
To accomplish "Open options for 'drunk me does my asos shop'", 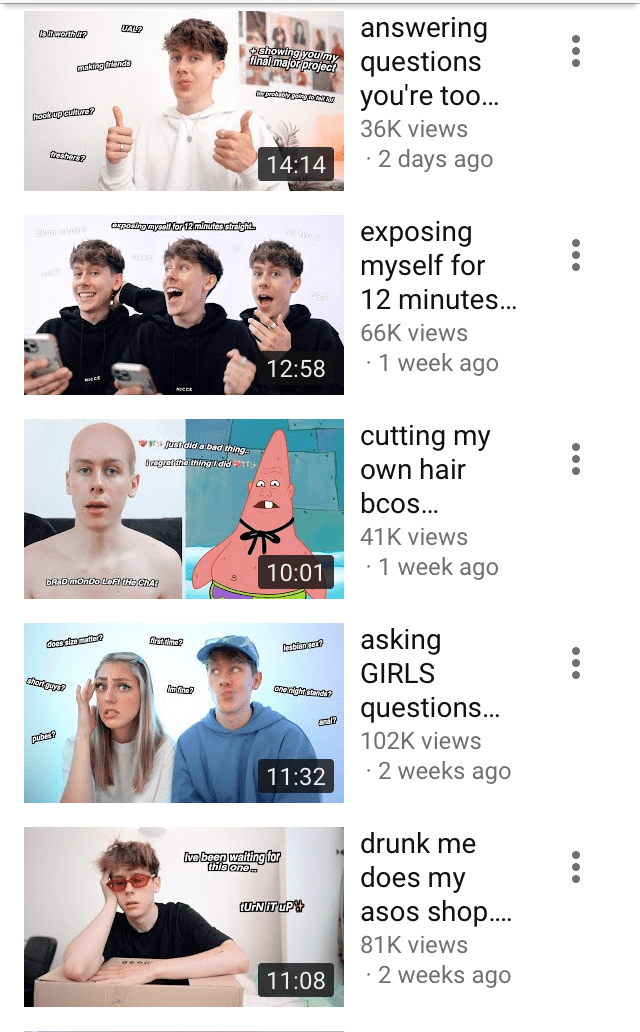I will tap(576, 867).
